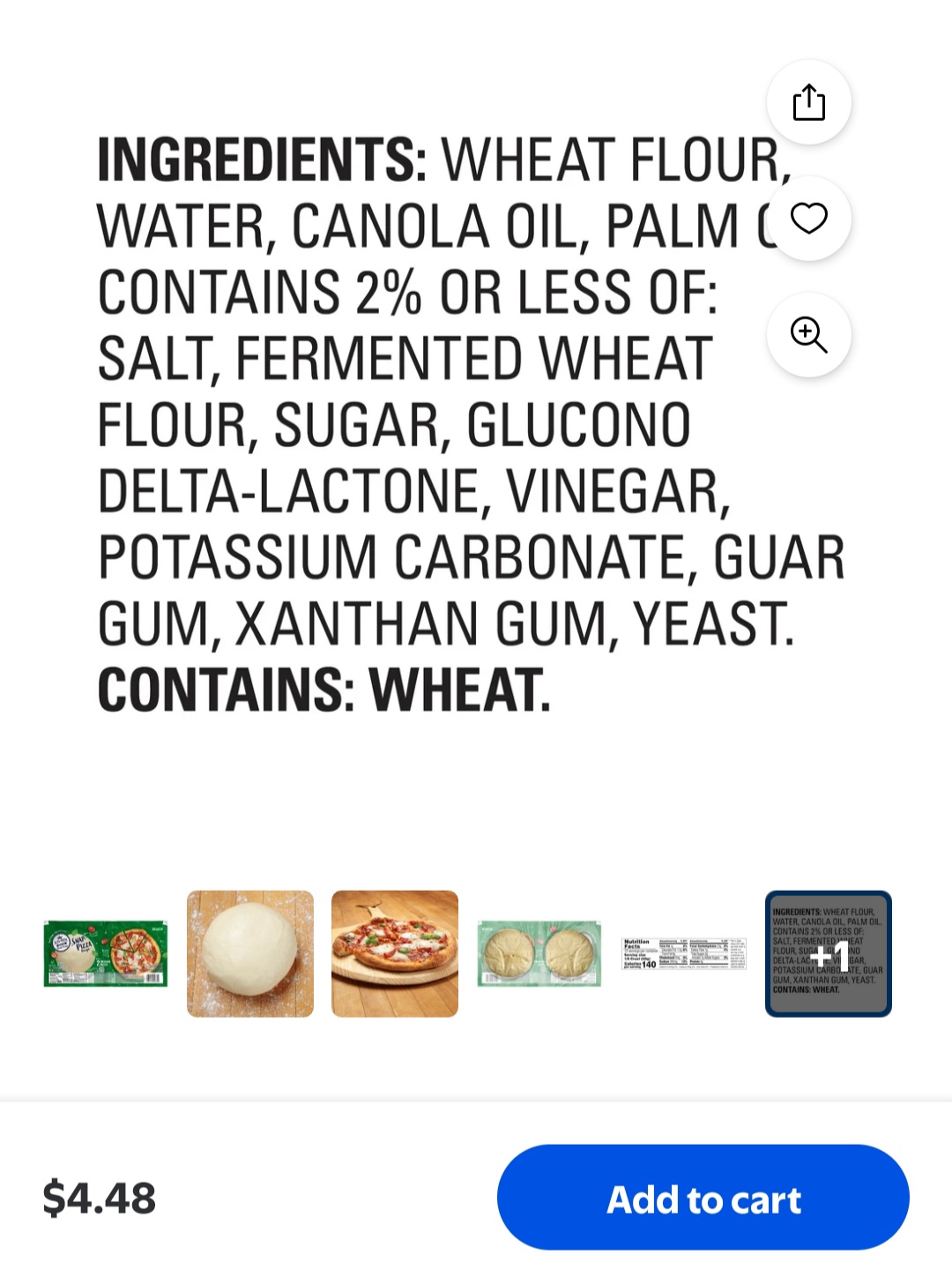Show the two dough rounds package thumbnail
Viewport: 952px width, 1277px height.
(x=539, y=953)
